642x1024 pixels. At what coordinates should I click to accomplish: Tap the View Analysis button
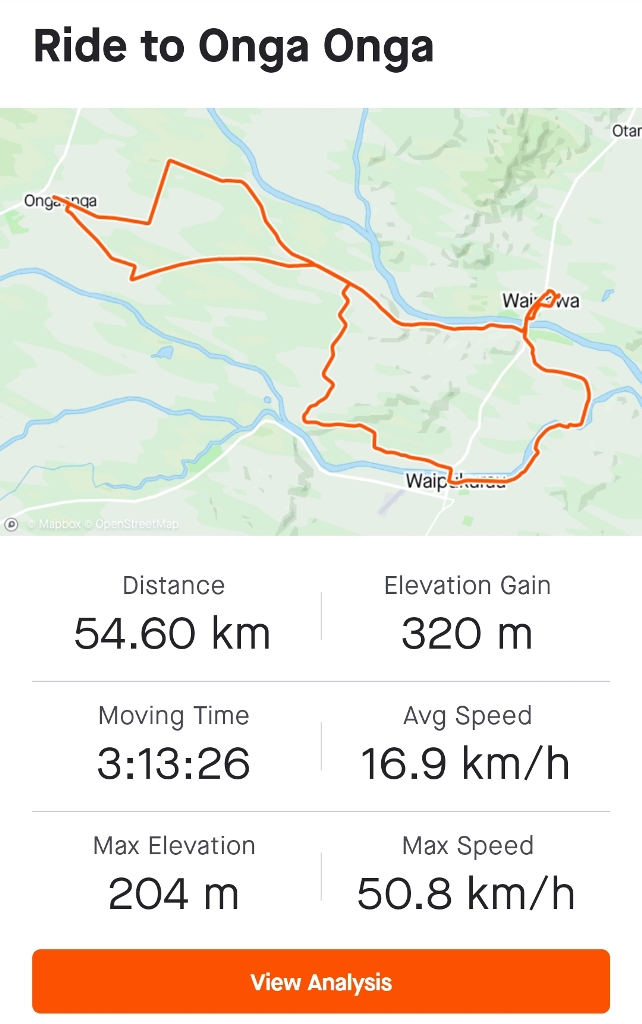321,981
